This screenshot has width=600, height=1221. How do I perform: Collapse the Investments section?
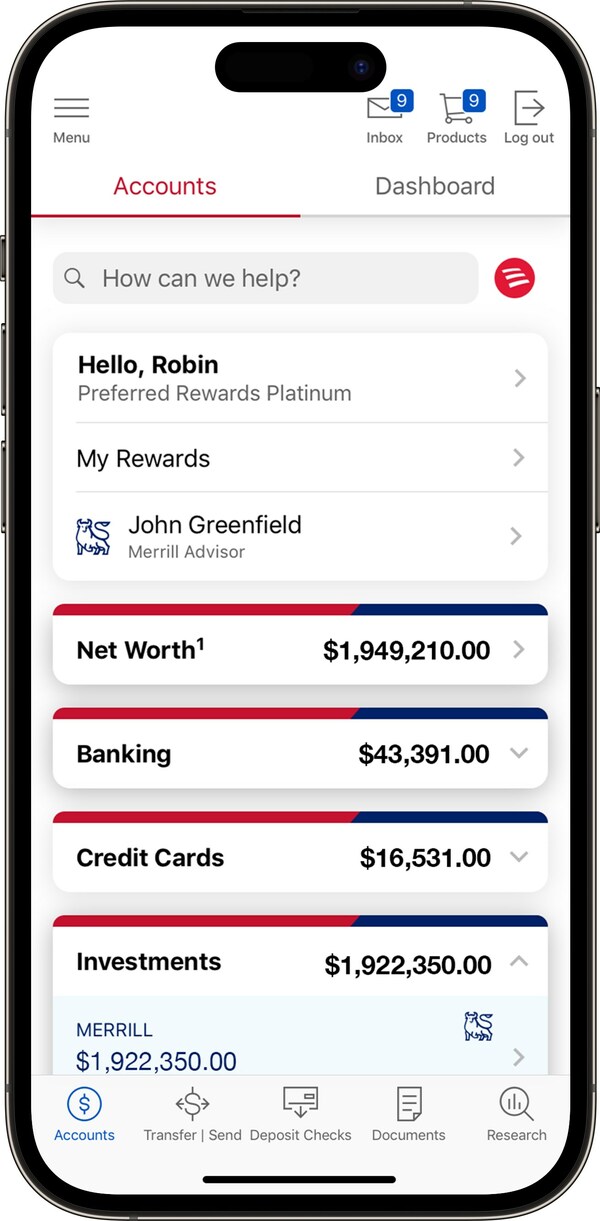pyautogui.click(x=518, y=962)
